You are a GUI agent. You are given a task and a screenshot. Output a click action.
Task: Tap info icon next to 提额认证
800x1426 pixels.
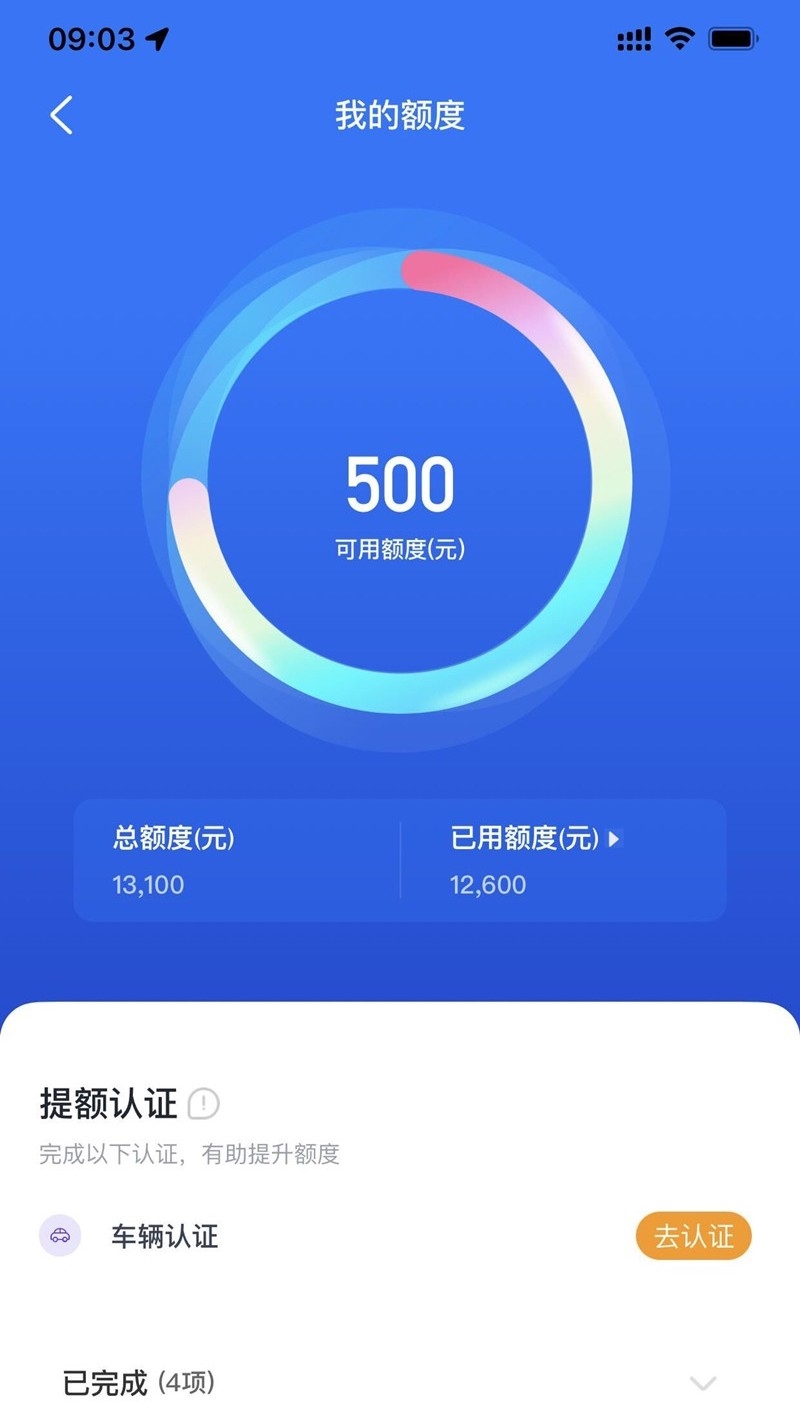point(204,1104)
